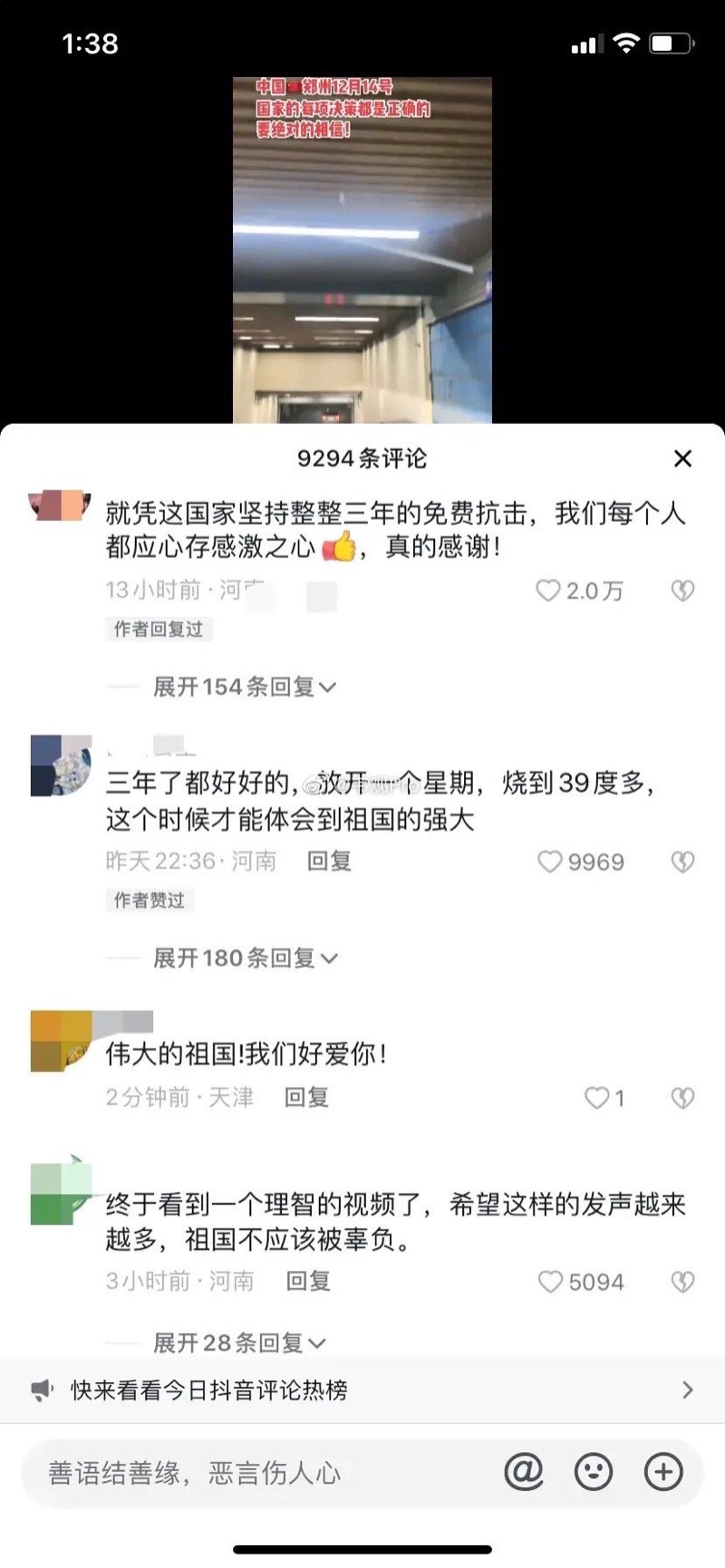
Task: Expand 展开28条回复
Action: [238, 1342]
